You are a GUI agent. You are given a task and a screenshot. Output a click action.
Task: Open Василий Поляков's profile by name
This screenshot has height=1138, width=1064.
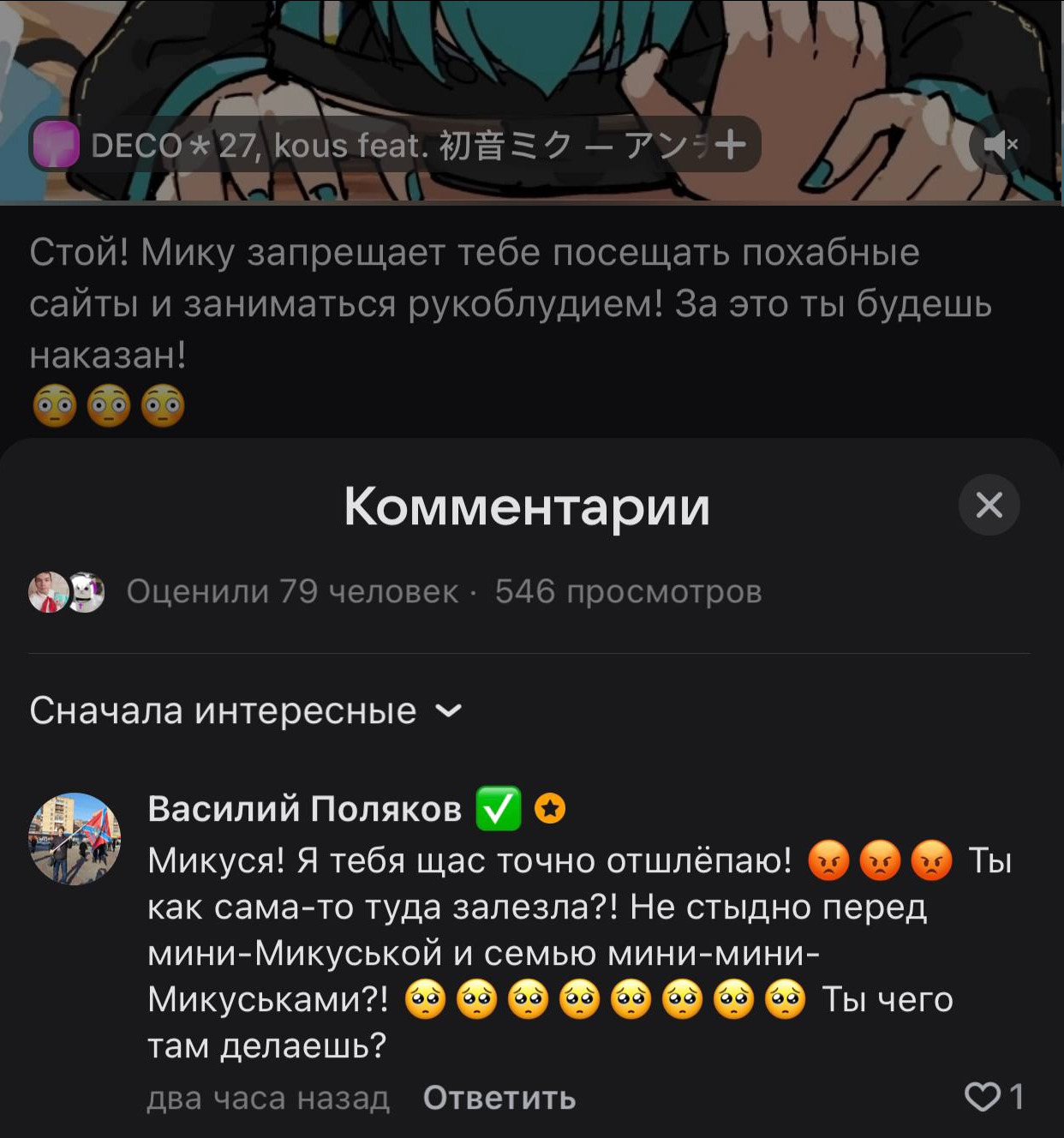coord(304,808)
